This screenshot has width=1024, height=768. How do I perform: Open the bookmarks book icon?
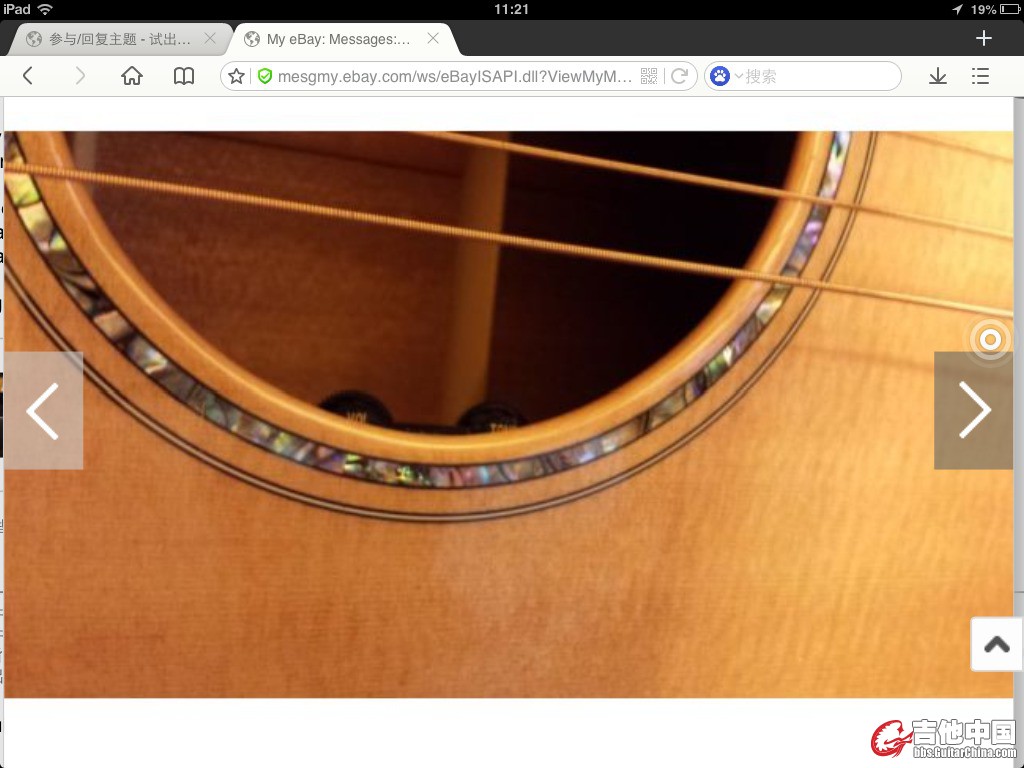(x=184, y=76)
